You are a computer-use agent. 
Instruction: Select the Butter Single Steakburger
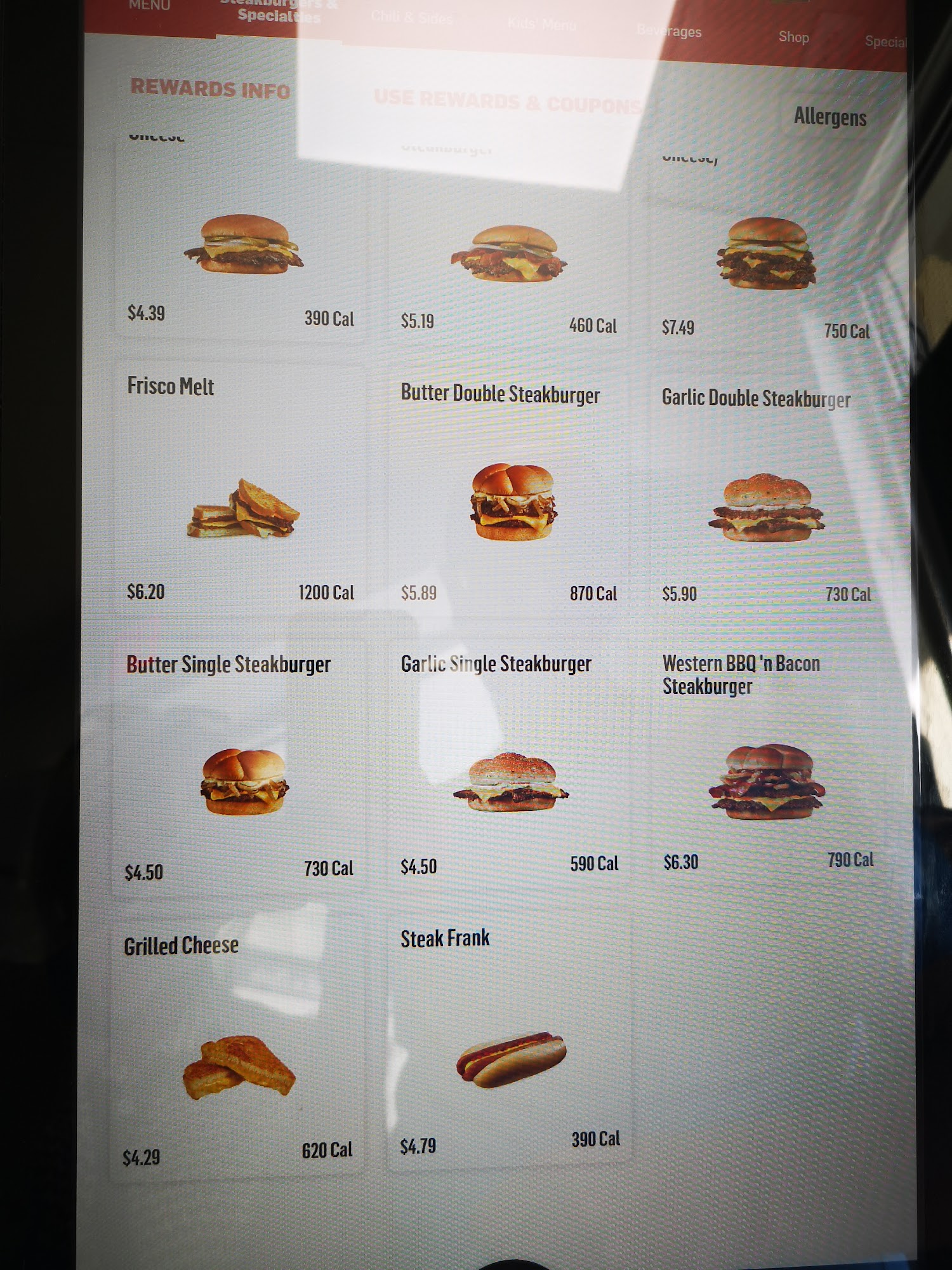click(239, 768)
